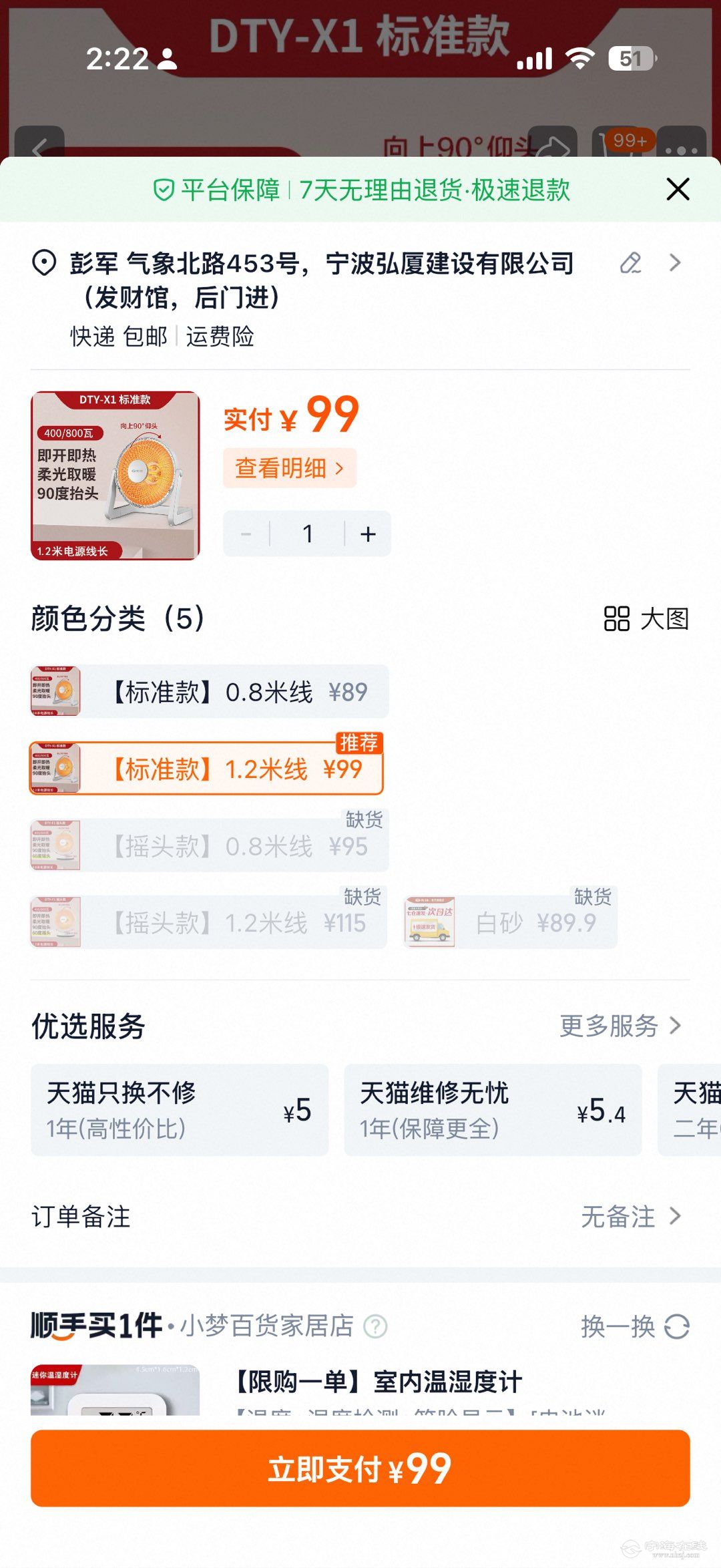Increase the quantity by one
The width and height of the screenshot is (721, 1568).
(368, 534)
